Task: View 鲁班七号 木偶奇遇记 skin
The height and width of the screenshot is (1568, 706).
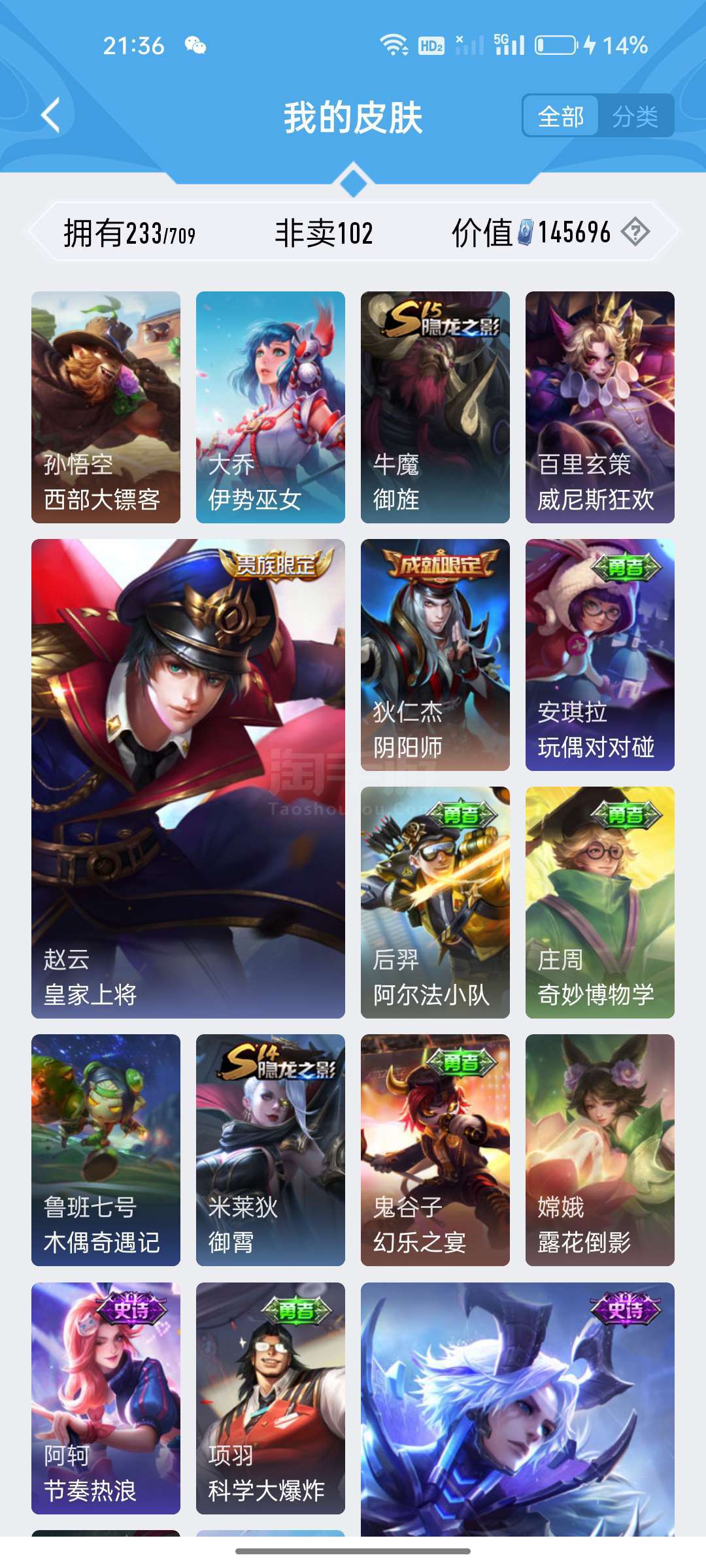Action: [106, 1150]
